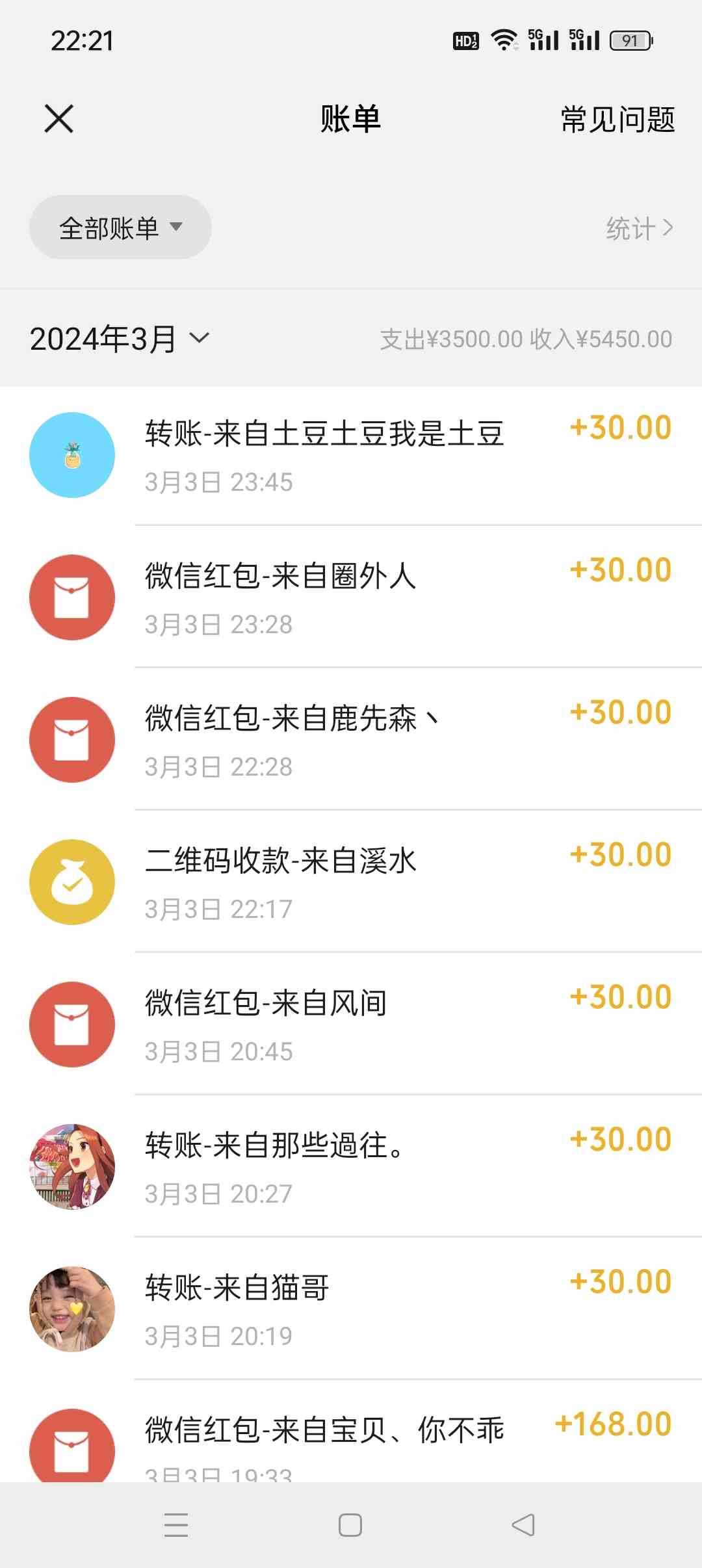View QR code payment from 溪水
Image resolution: width=702 pixels, height=1568 pixels.
pos(351,882)
